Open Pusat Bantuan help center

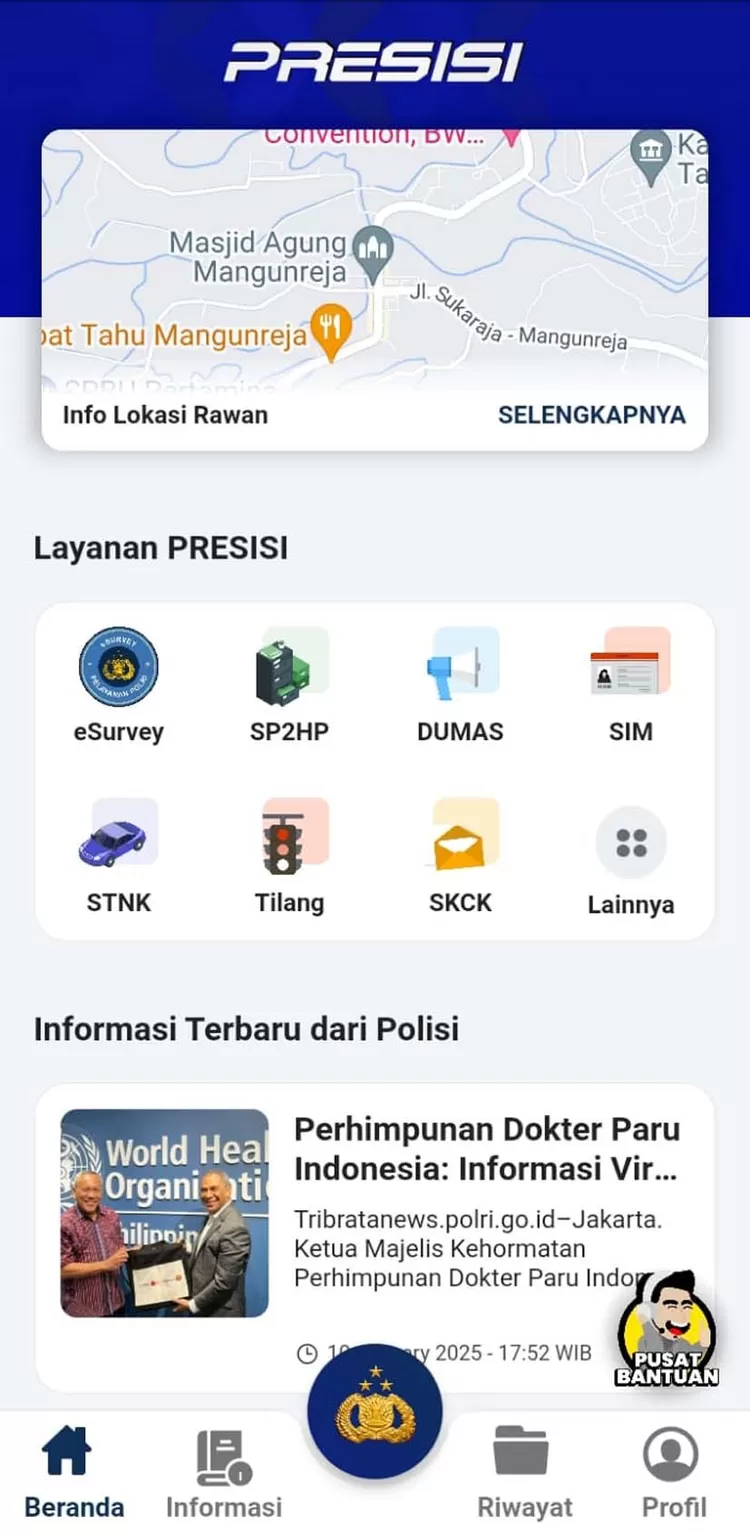pyautogui.click(x=667, y=1332)
